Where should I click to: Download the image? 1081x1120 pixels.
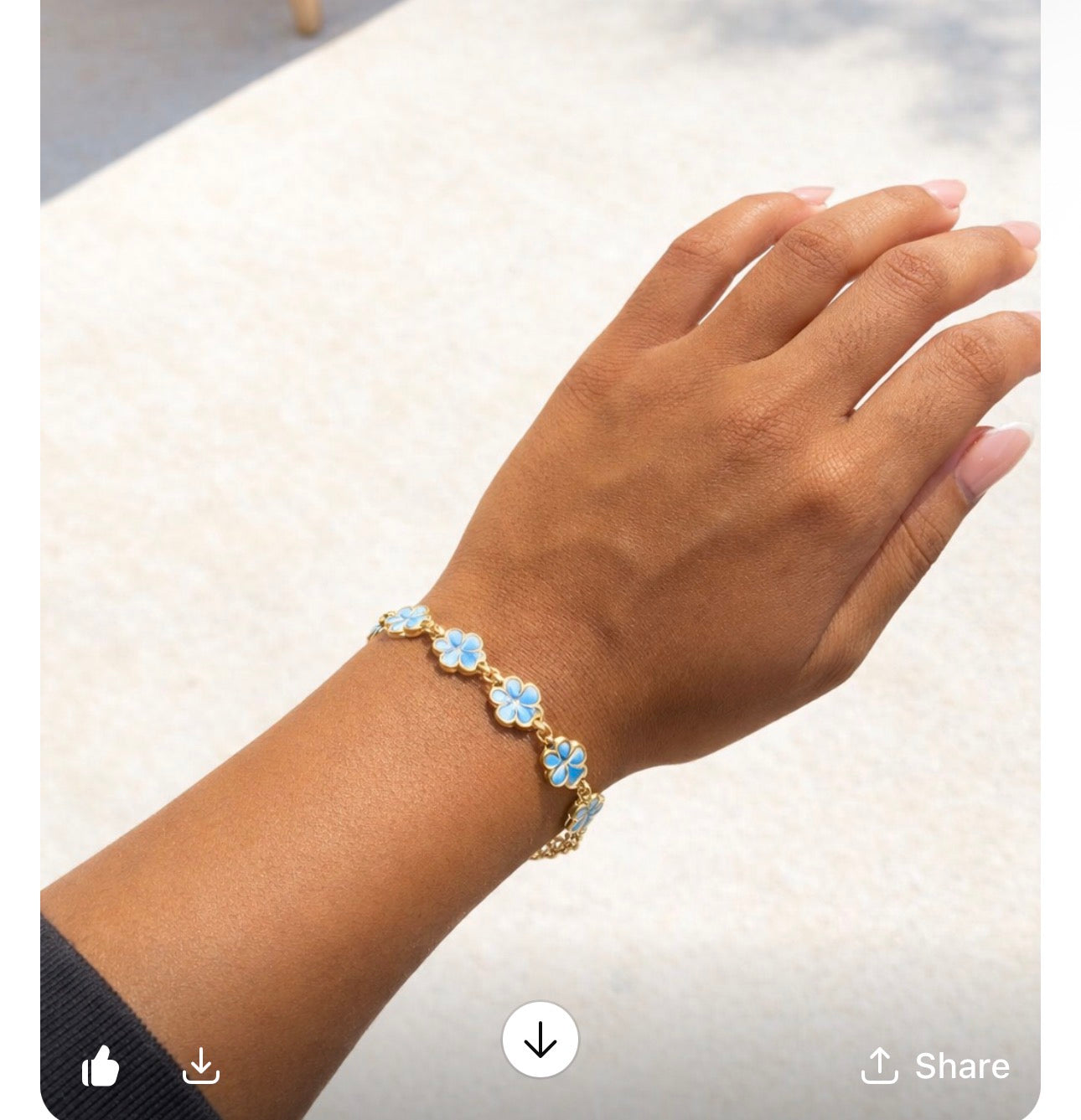pyautogui.click(x=201, y=1066)
